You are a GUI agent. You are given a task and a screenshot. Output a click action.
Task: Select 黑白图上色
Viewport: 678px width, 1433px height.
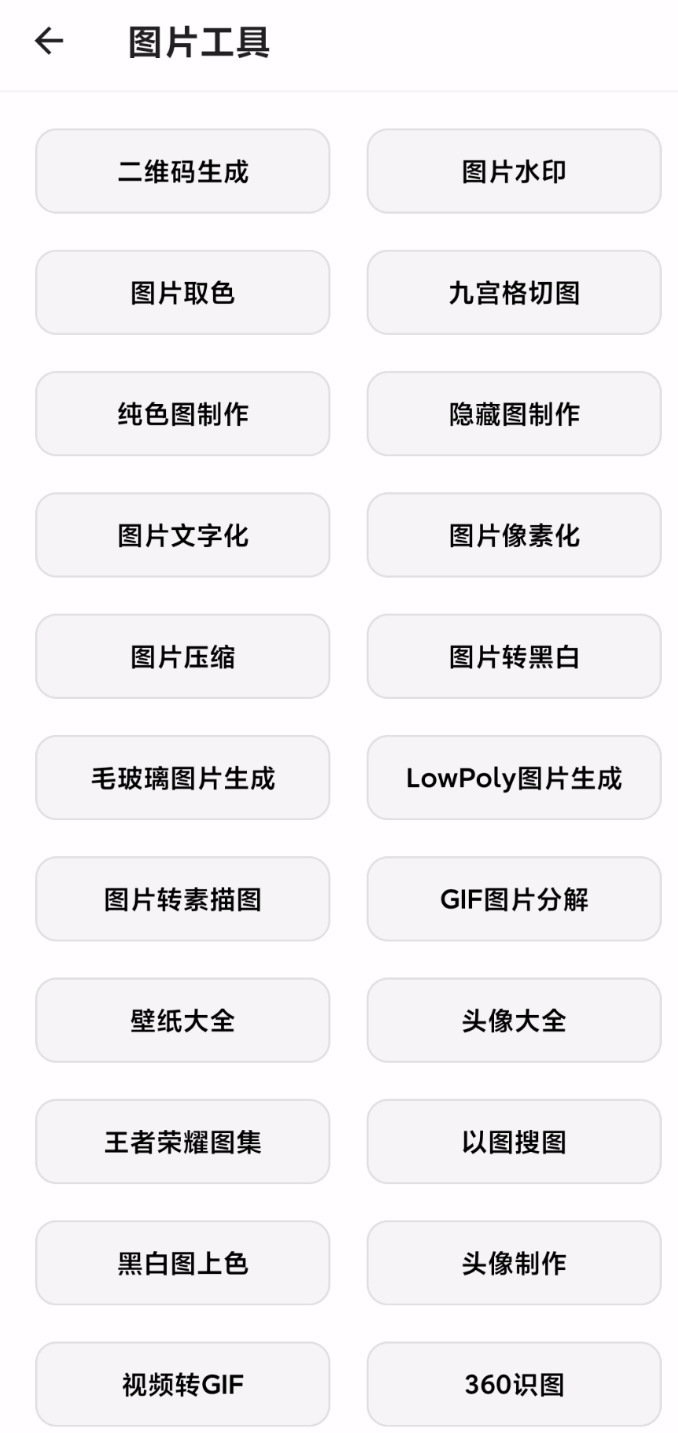pyautogui.click(x=183, y=1263)
